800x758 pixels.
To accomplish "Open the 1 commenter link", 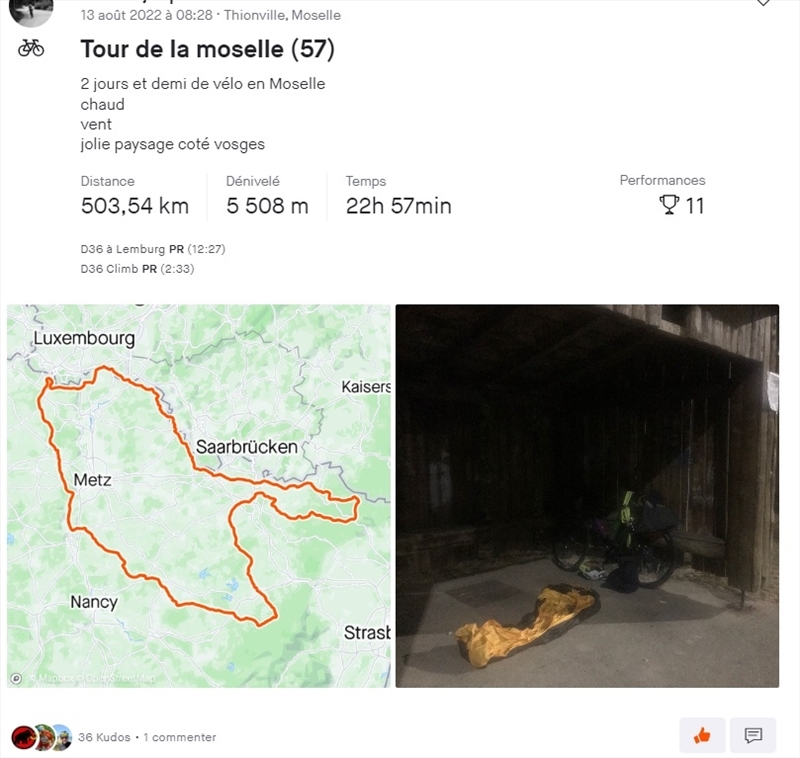I will (179, 737).
